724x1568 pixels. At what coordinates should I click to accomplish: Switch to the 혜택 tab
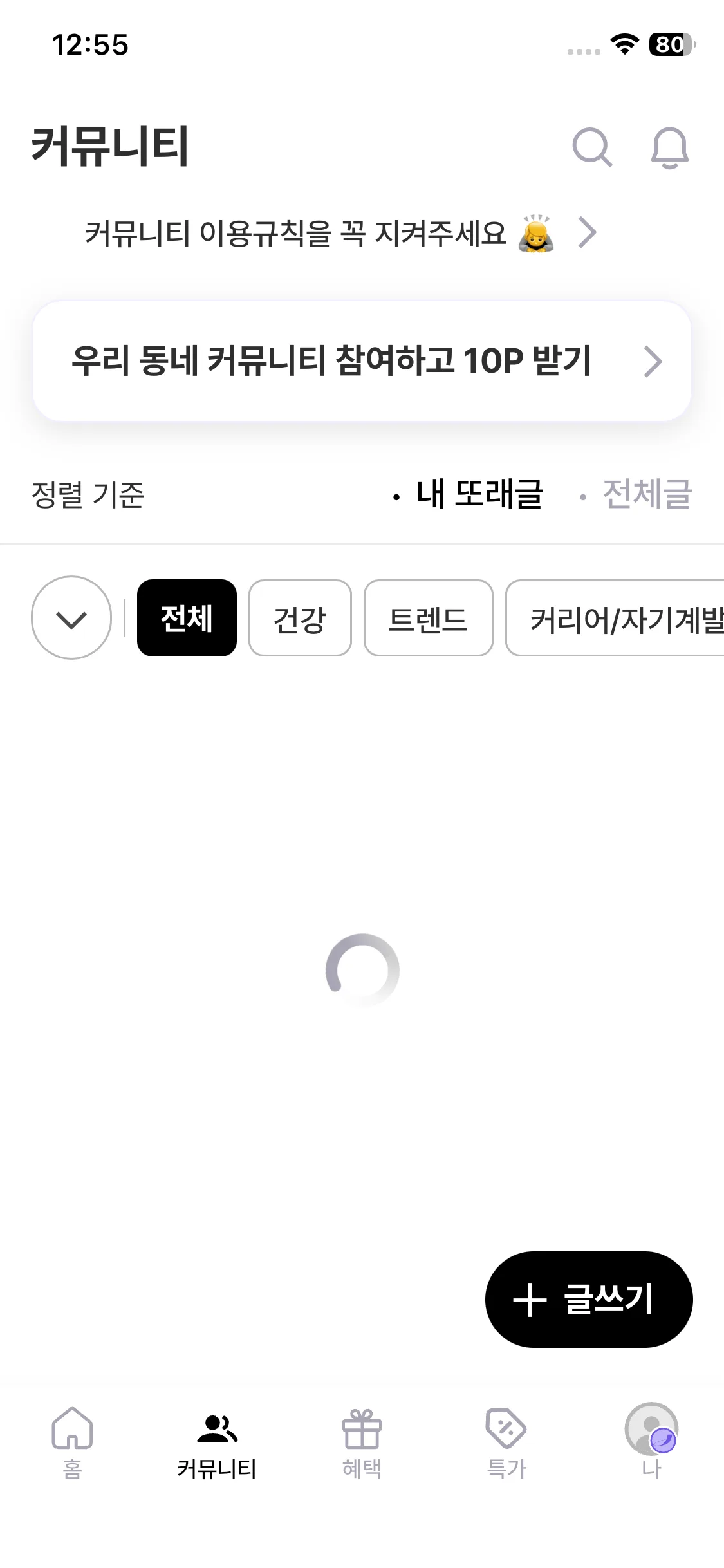click(x=362, y=1443)
